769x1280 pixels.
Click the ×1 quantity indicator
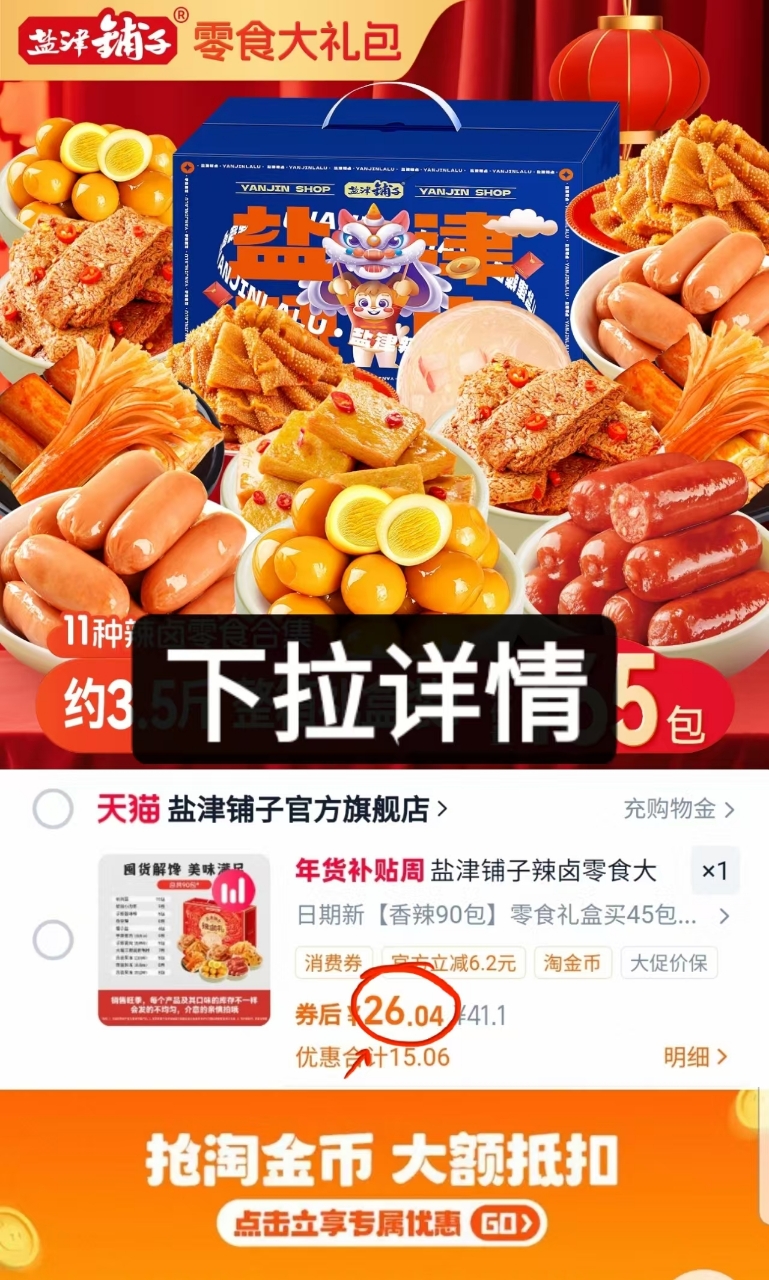(x=718, y=872)
